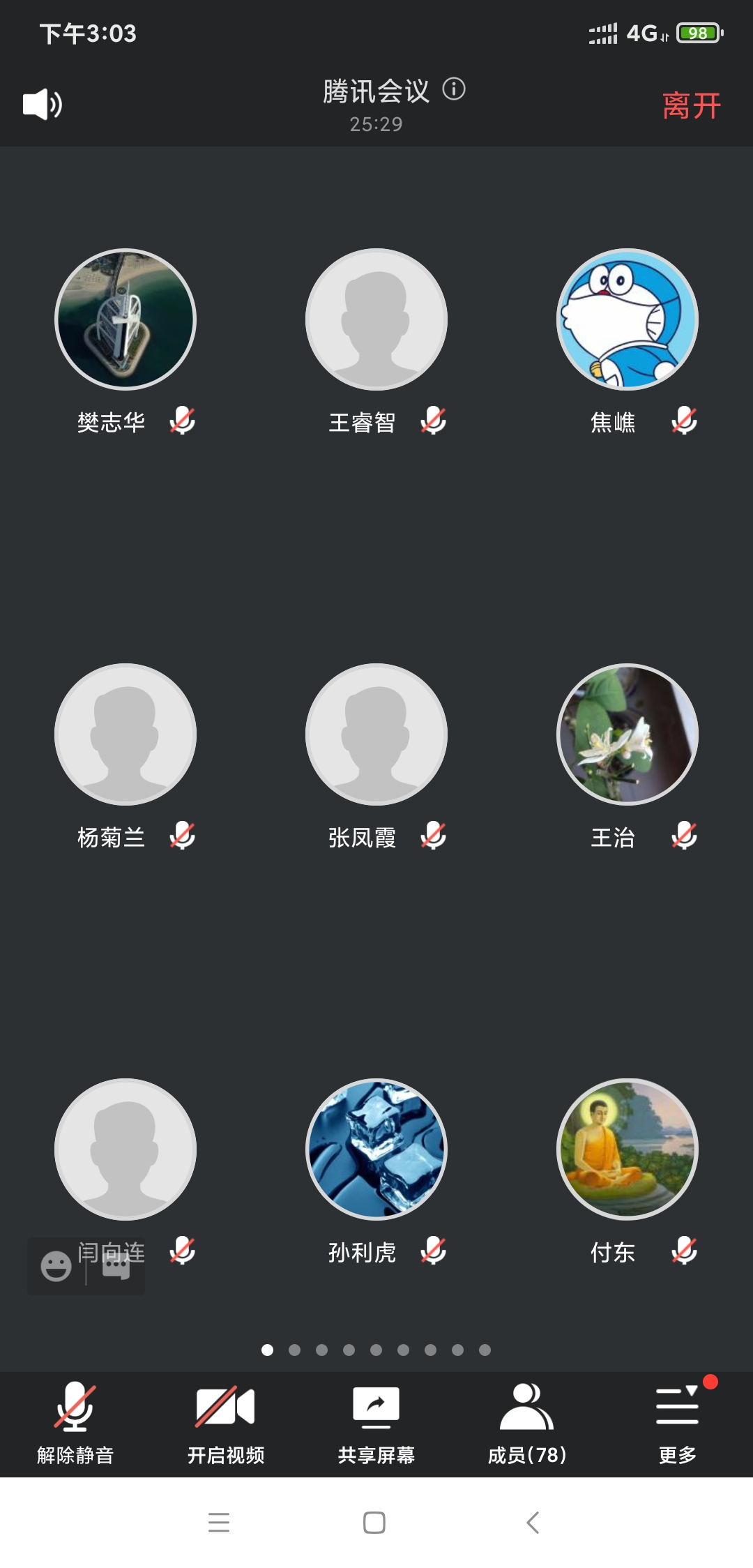753x1568 pixels.
Task: Open the emoji reaction button
Action: (56, 1266)
